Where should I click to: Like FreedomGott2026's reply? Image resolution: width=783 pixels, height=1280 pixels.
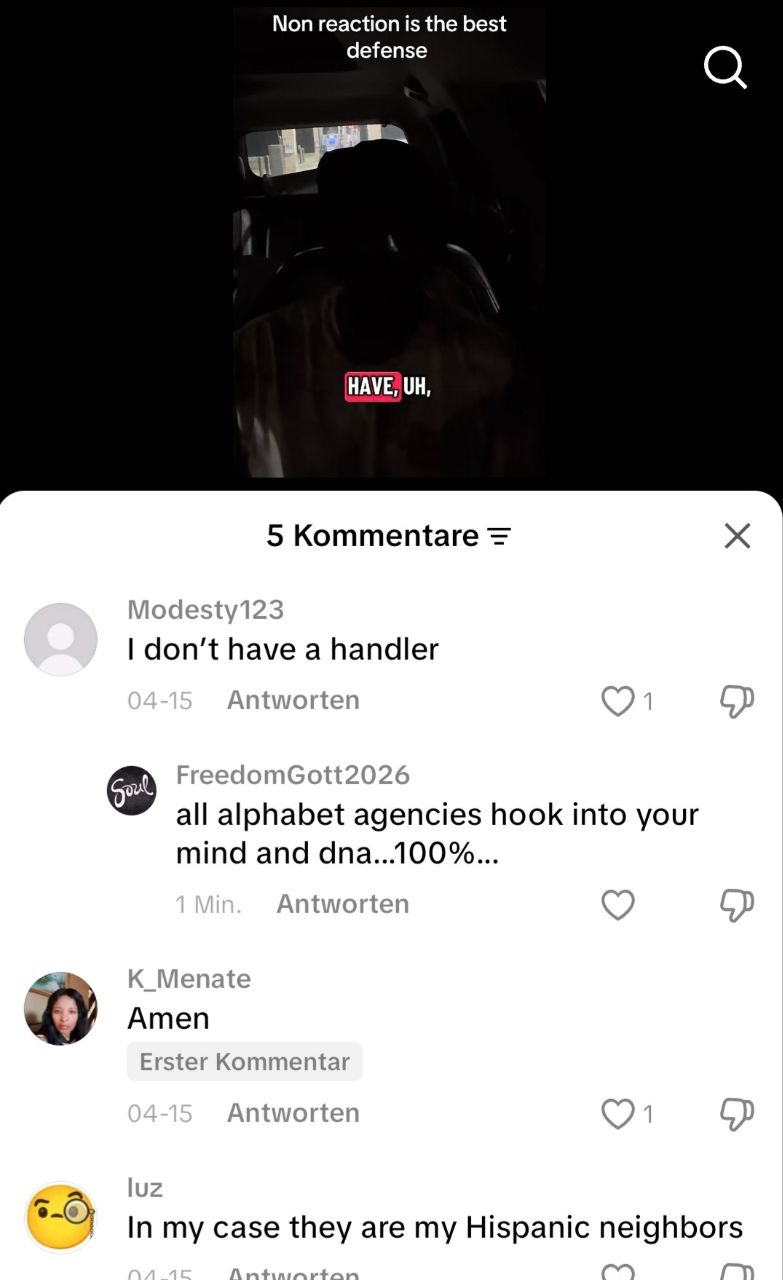[618, 905]
